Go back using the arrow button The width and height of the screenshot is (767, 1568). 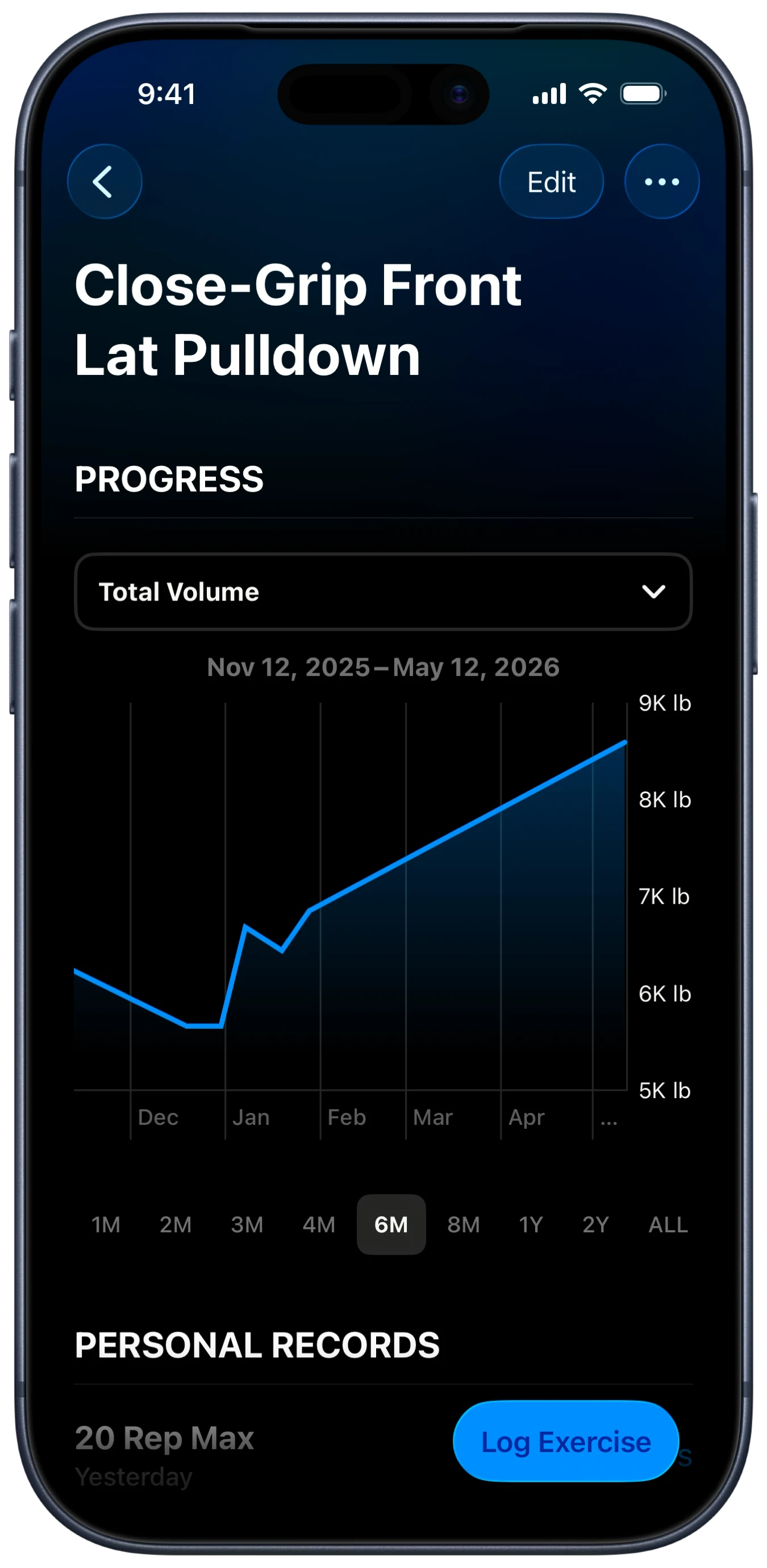tap(104, 181)
